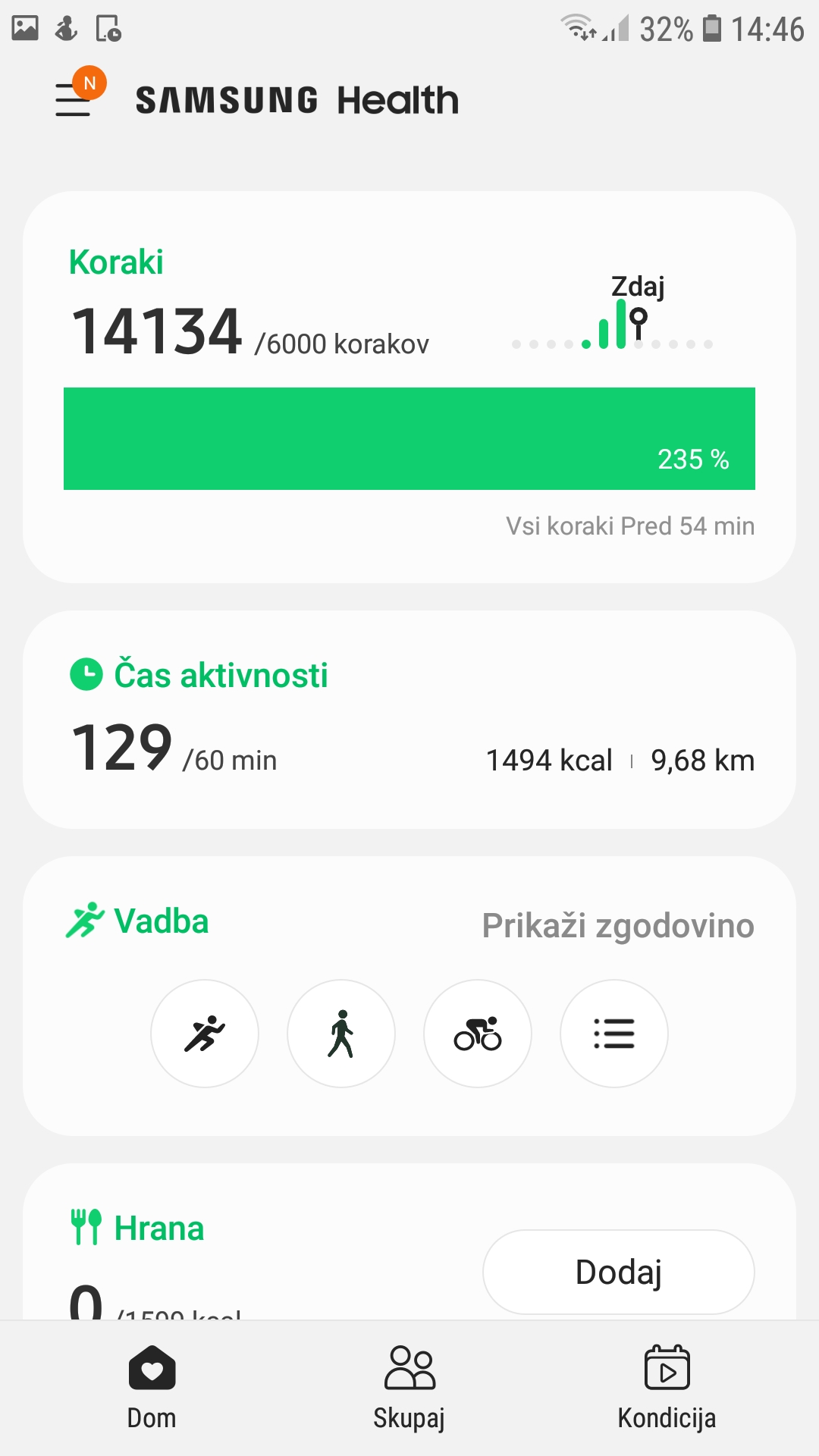Switch to the Kondicija tab
Screen dimensions: 819x1456
pos(667,1388)
